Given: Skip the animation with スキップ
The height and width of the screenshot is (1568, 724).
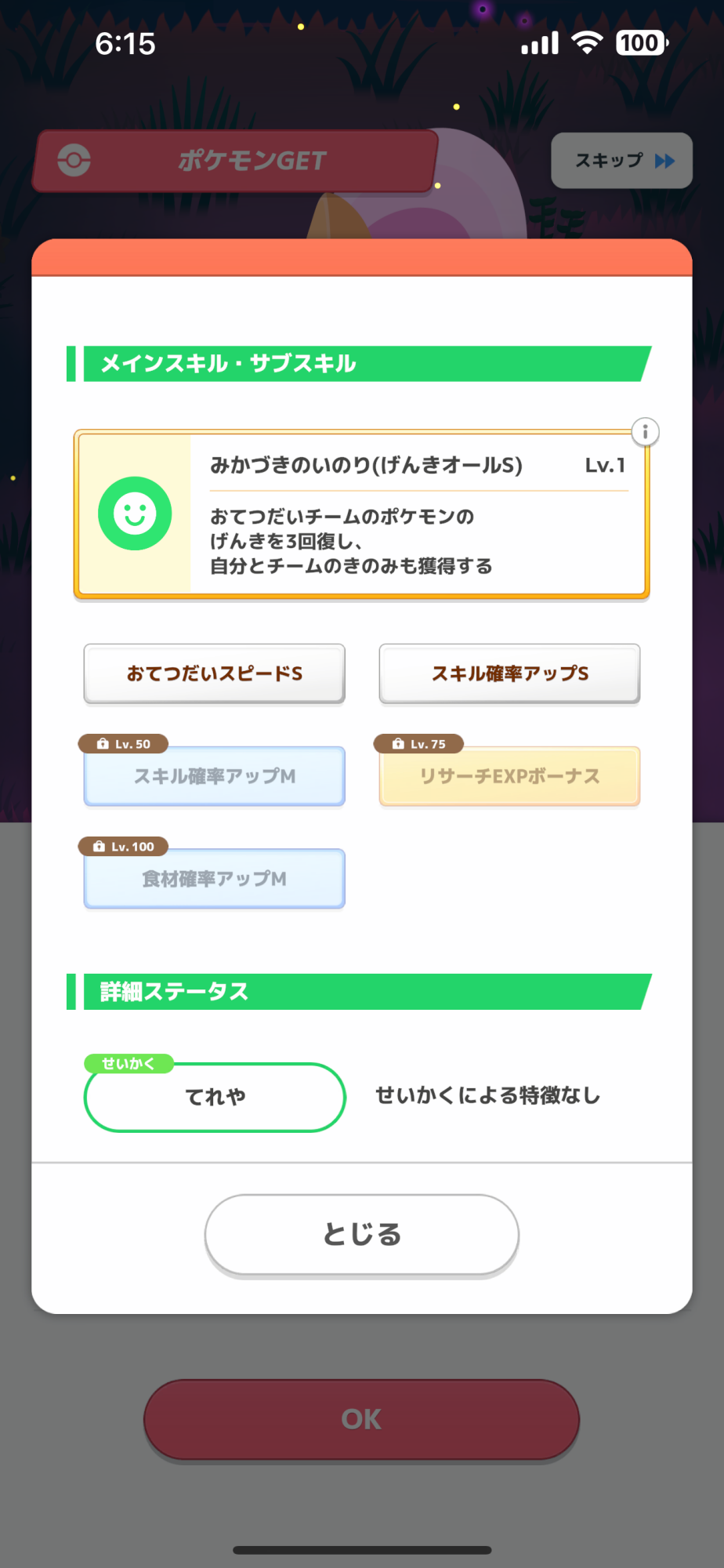Looking at the screenshot, I should pos(622,161).
